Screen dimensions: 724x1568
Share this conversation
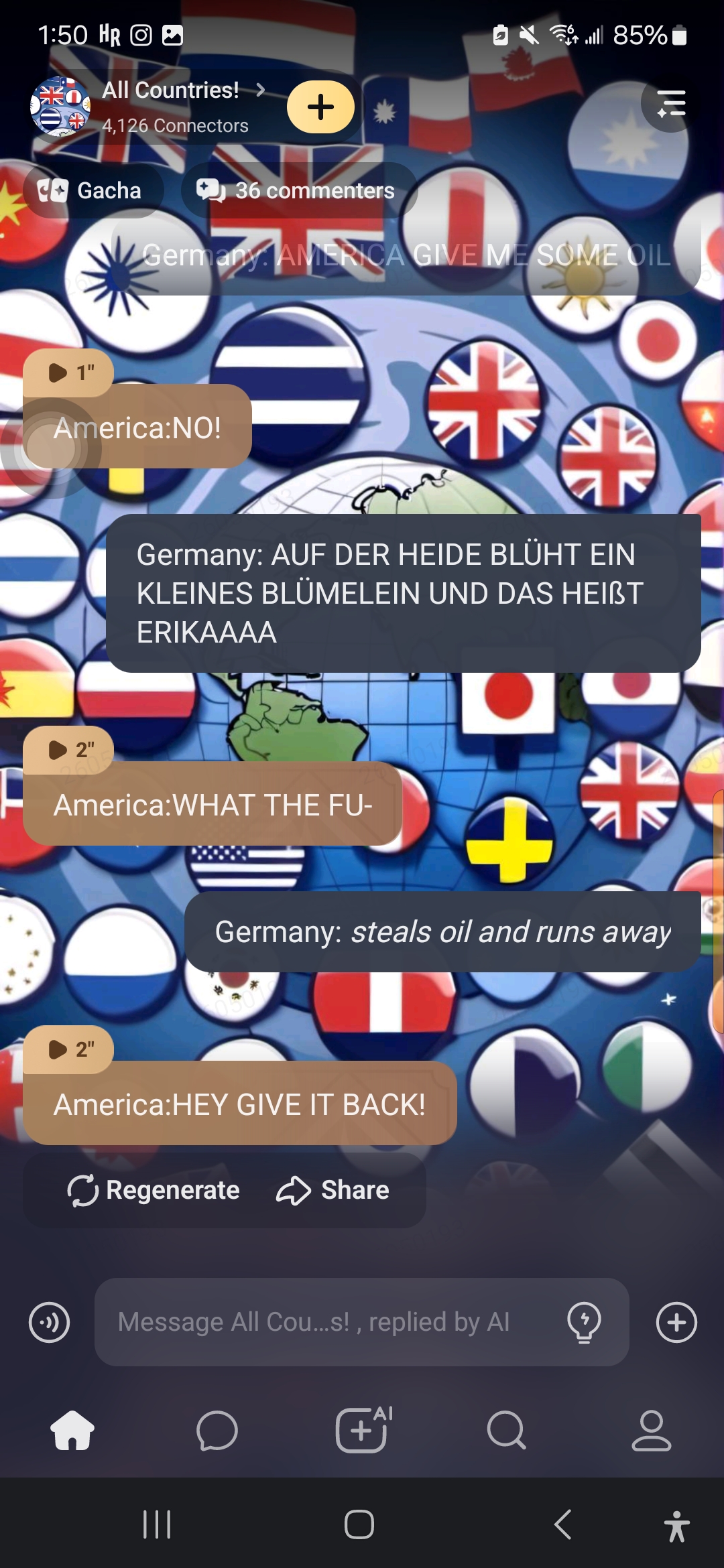pyautogui.click(x=333, y=1190)
